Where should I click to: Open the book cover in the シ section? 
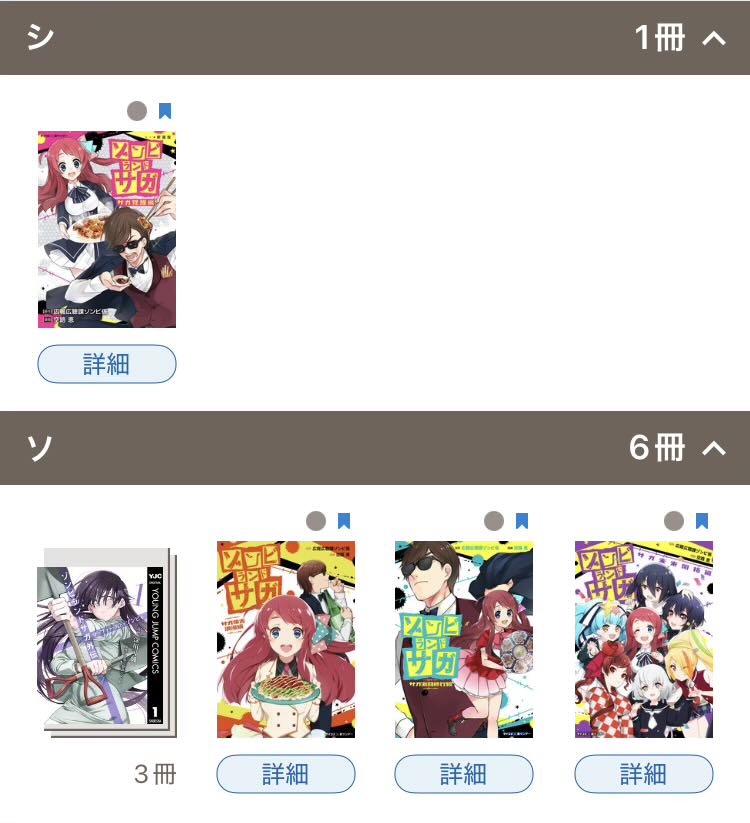pyautogui.click(x=107, y=229)
